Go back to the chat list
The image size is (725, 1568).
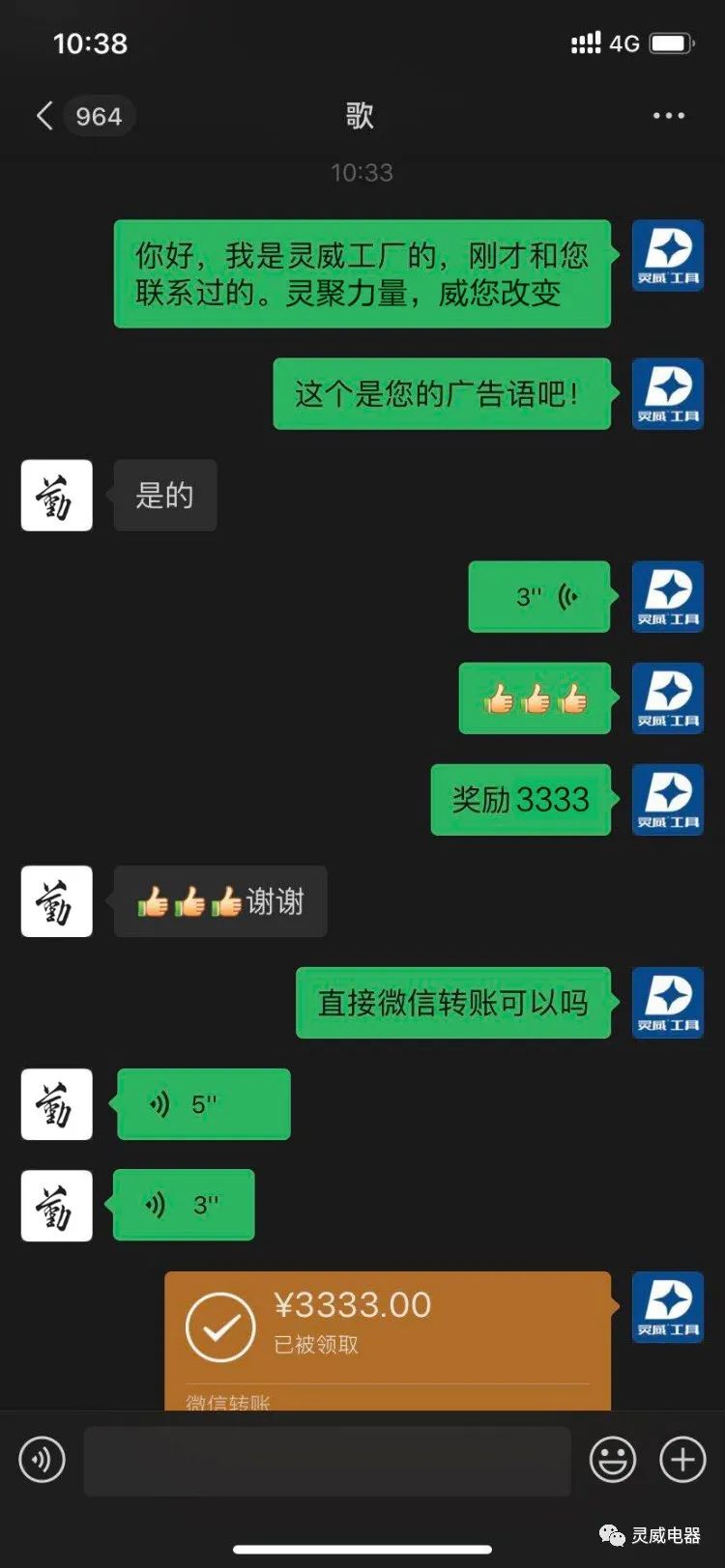point(44,116)
